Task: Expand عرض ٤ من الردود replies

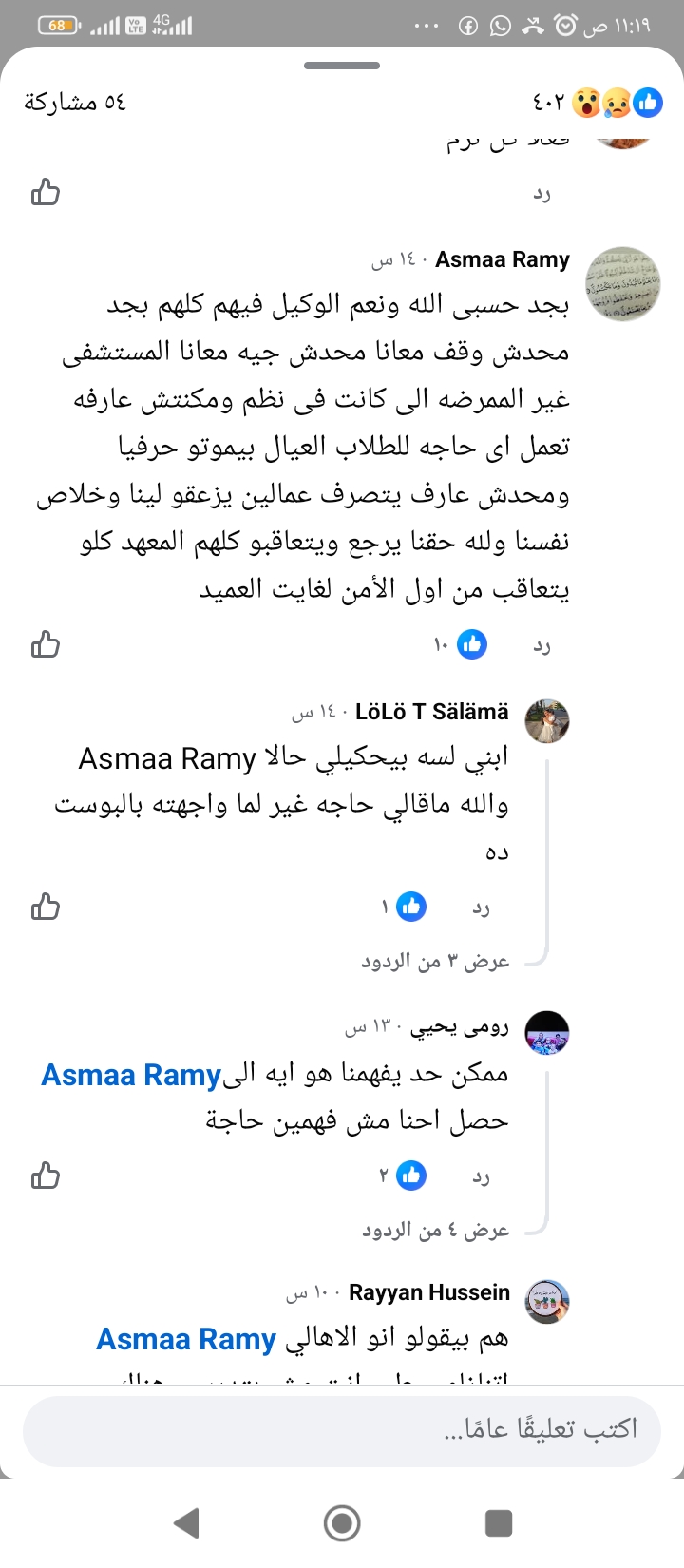Action: point(435,1231)
